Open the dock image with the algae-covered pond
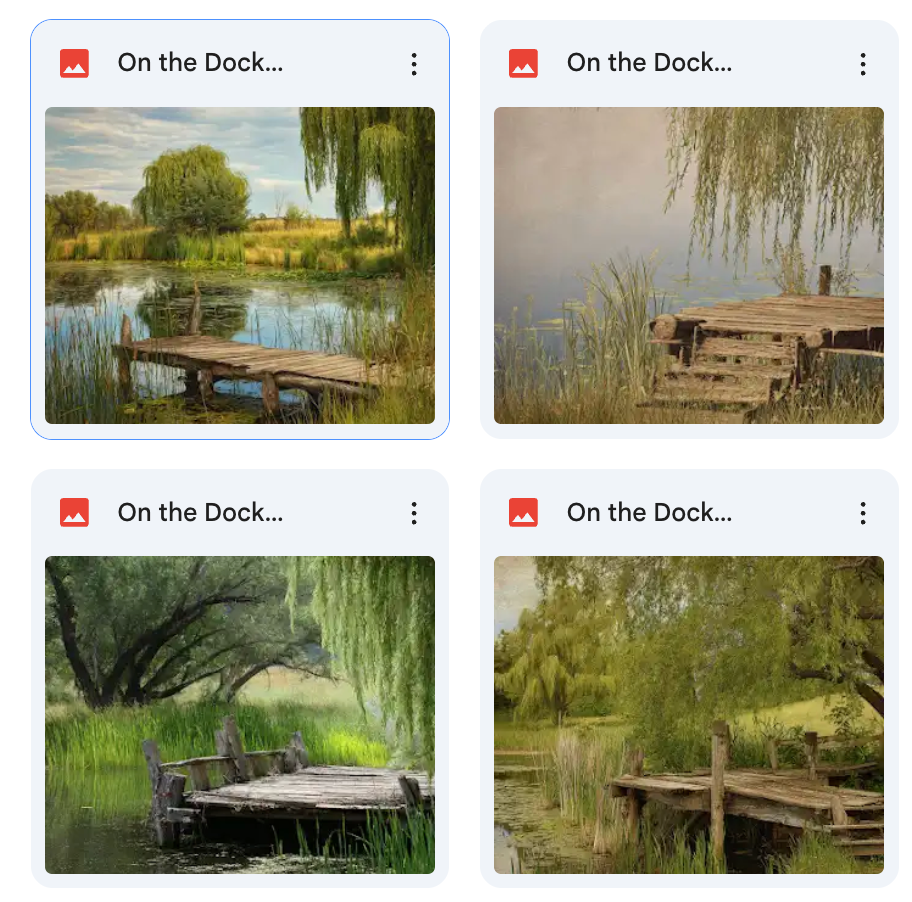Screen dimensions: 912x902 click(689, 714)
